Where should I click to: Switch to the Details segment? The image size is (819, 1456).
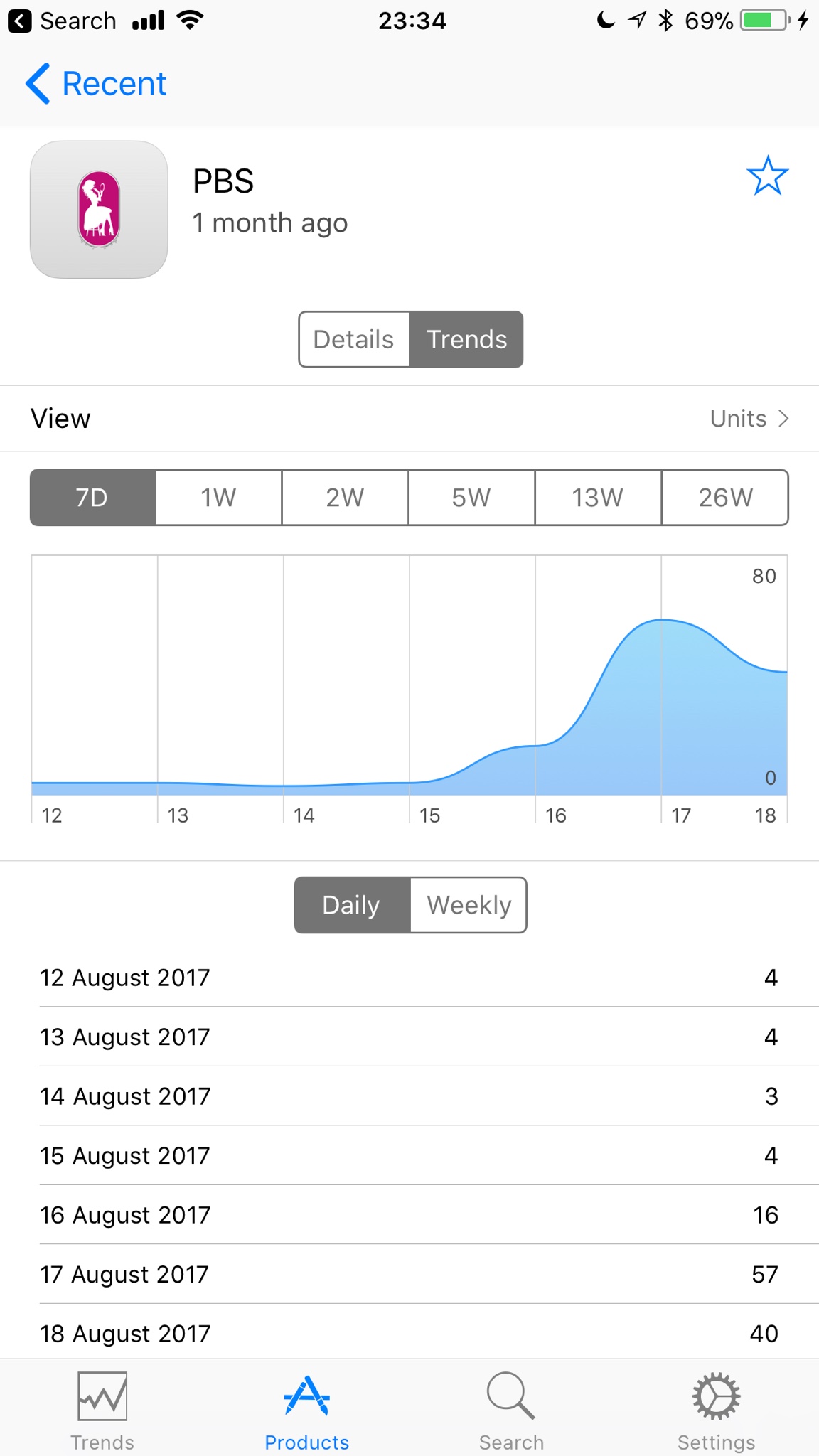[354, 339]
